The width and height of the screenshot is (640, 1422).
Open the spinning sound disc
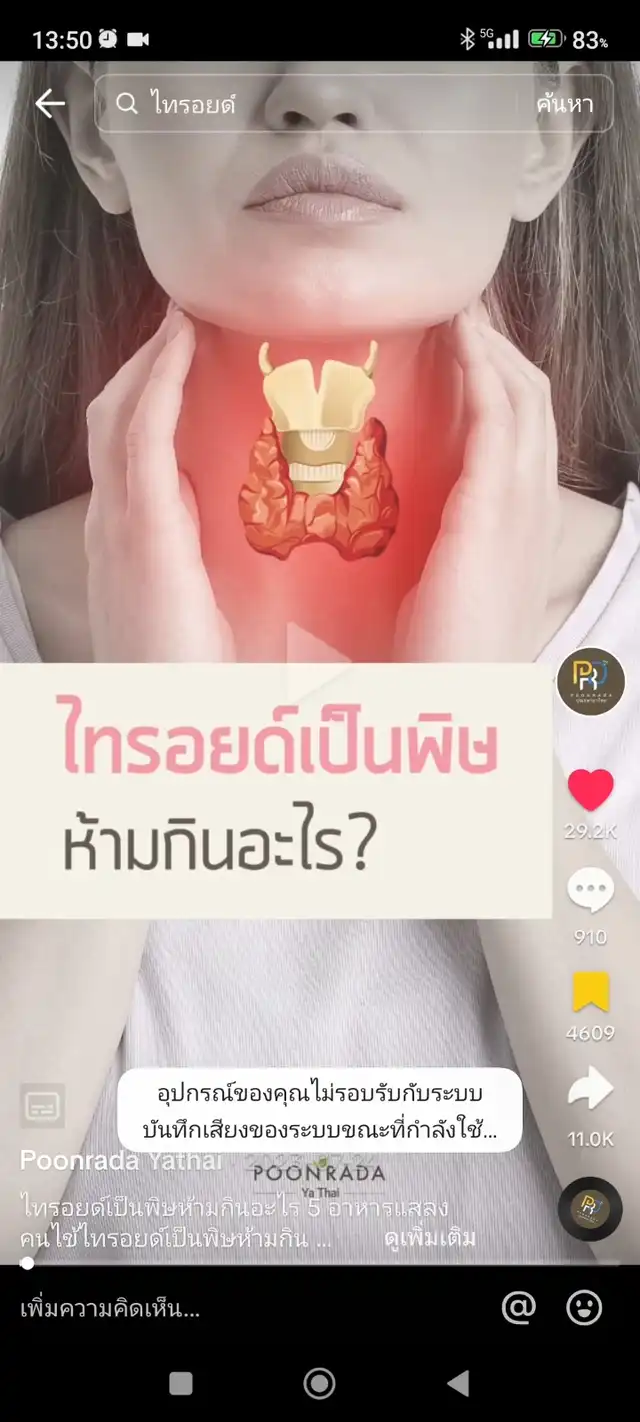pos(591,1209)
